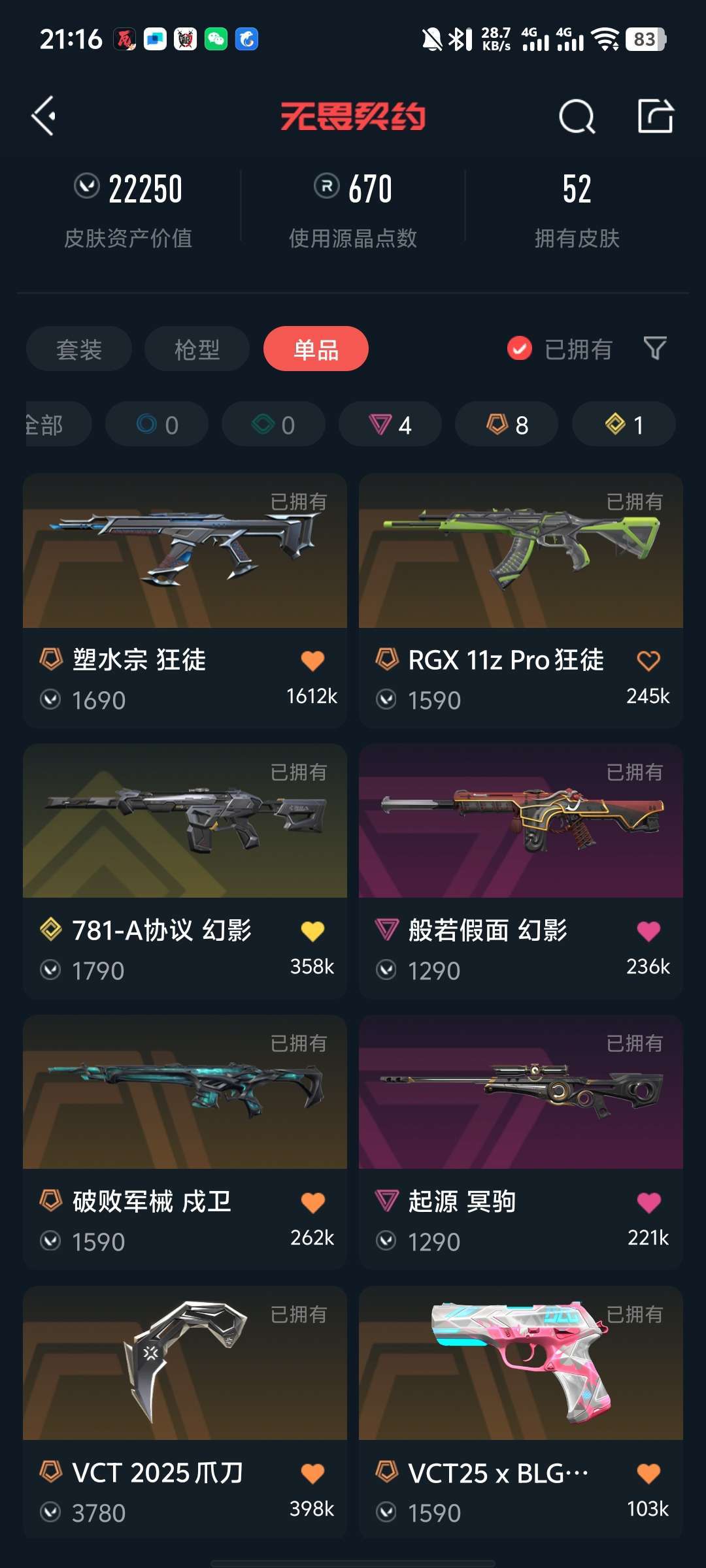Open the search icon in the header
706x1568 pixels.
[x=577, y=117]
